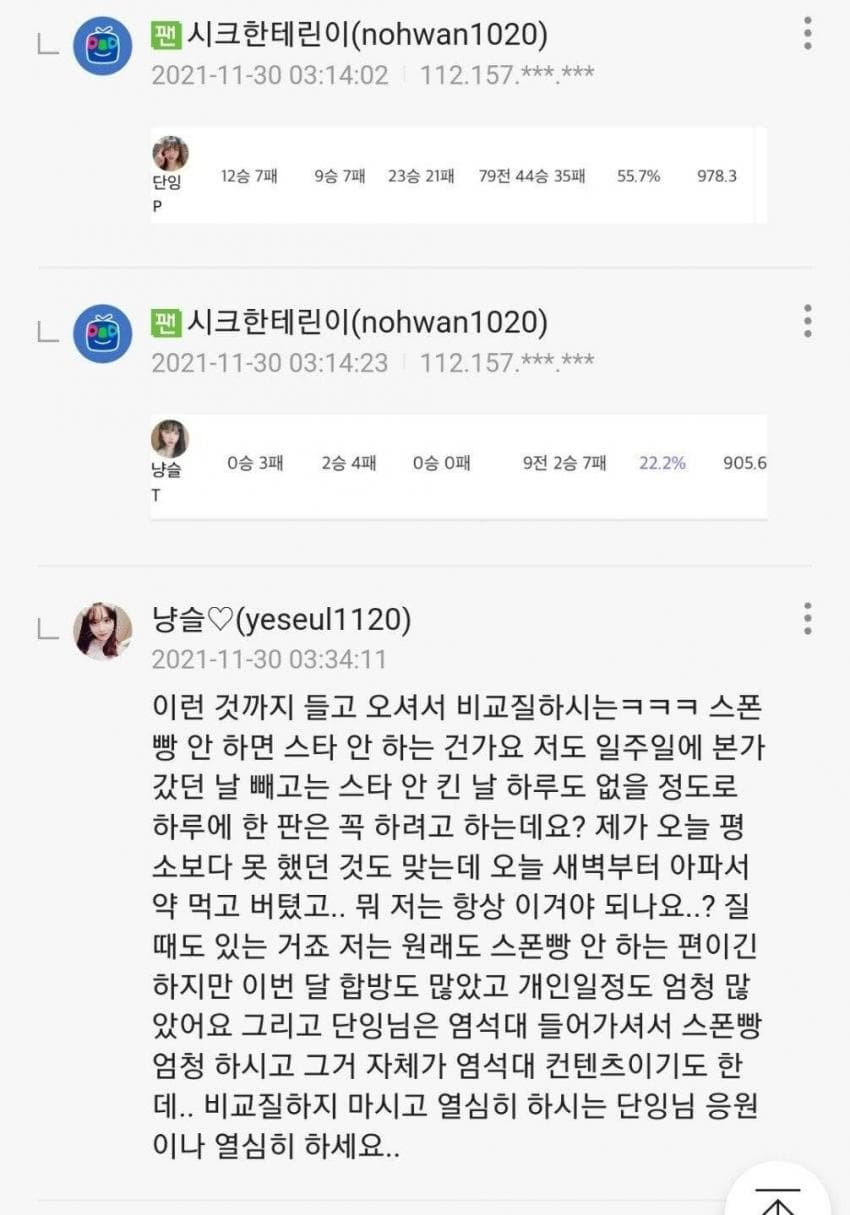This screenshot has height=1215, width=850.
Task: Open the 냥슬 stats image attachment
Action: click(x=458, y=465)
